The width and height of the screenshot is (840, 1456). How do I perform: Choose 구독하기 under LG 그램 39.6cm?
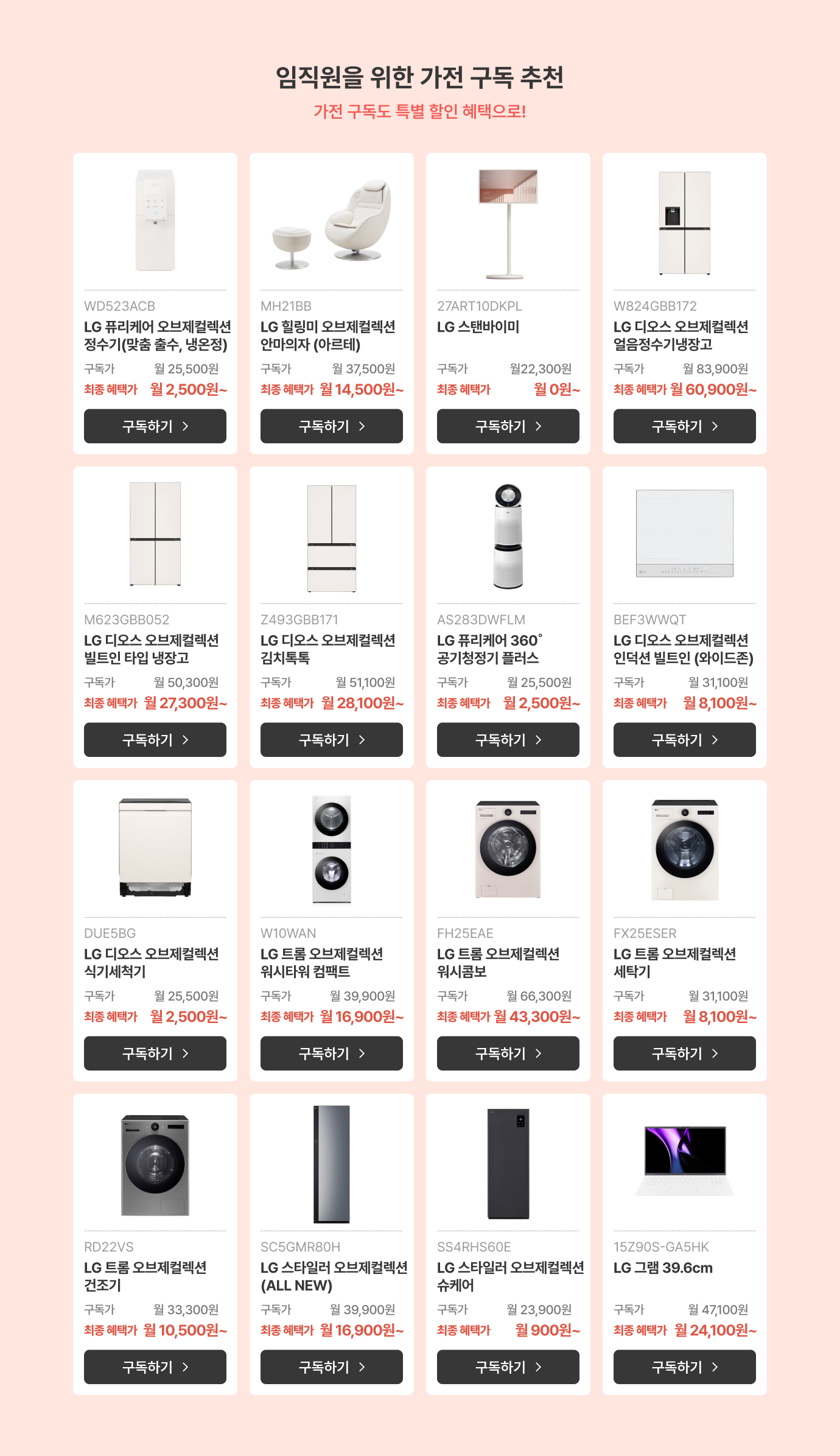pos(684,1367)
